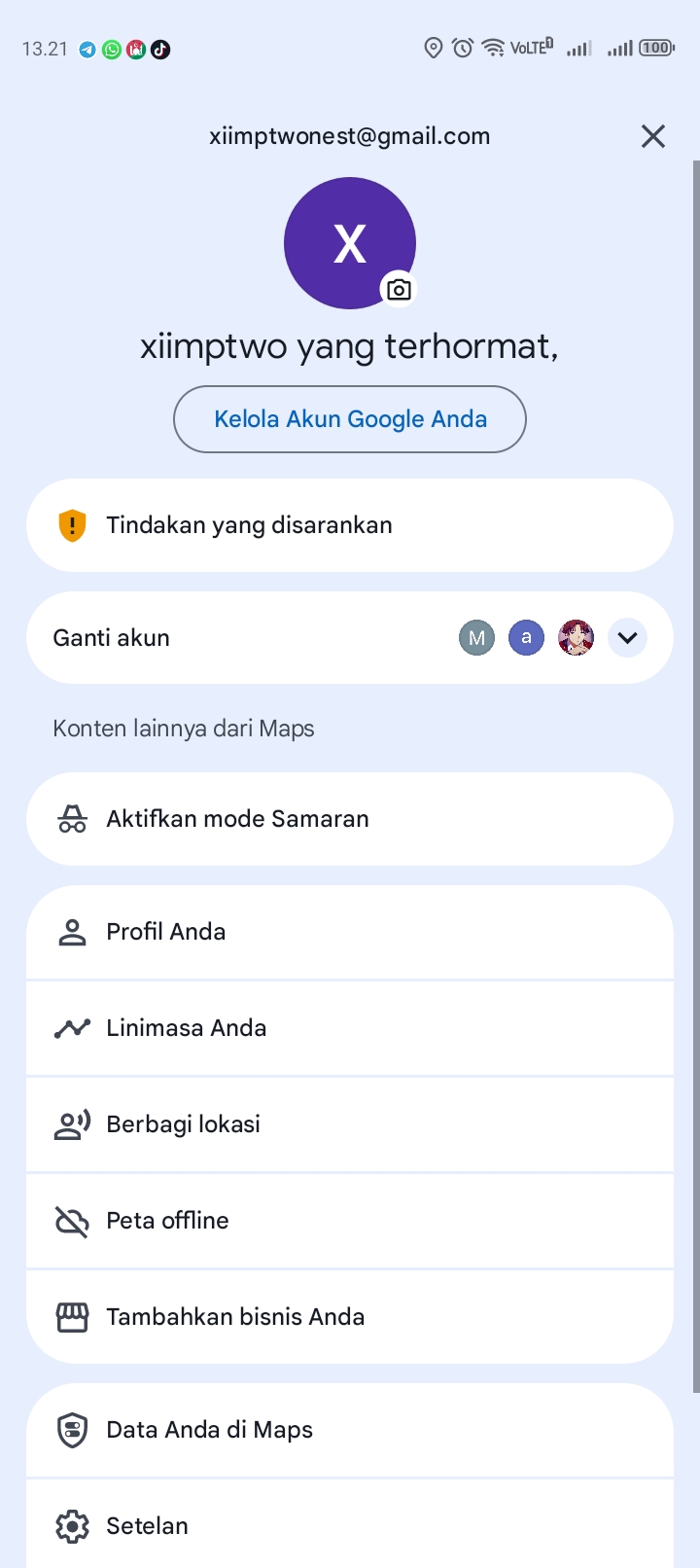The width and height of the screenshot is (700, 1568).
Task: Choose the account with the photo avatar
Action: [x=576, y=638]
